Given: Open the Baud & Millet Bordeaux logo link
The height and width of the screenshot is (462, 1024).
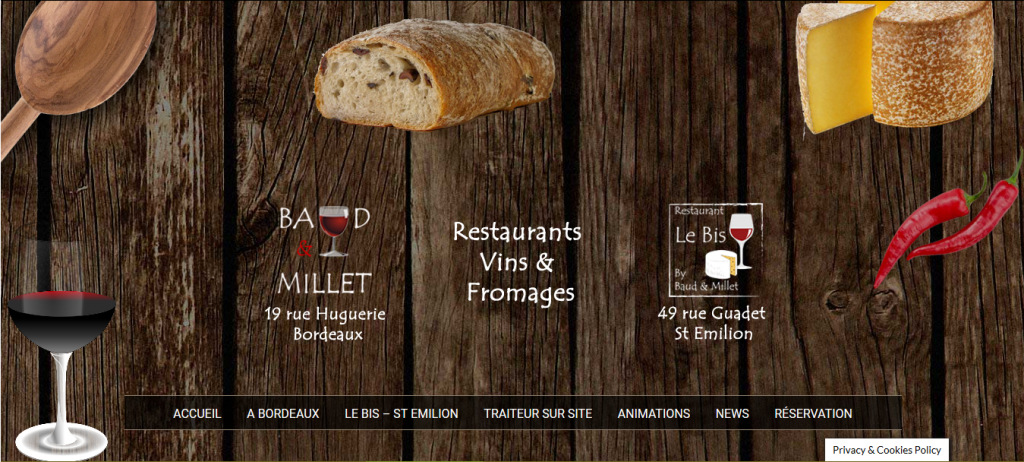Looking at the screenshot, I should coord(324,250).
